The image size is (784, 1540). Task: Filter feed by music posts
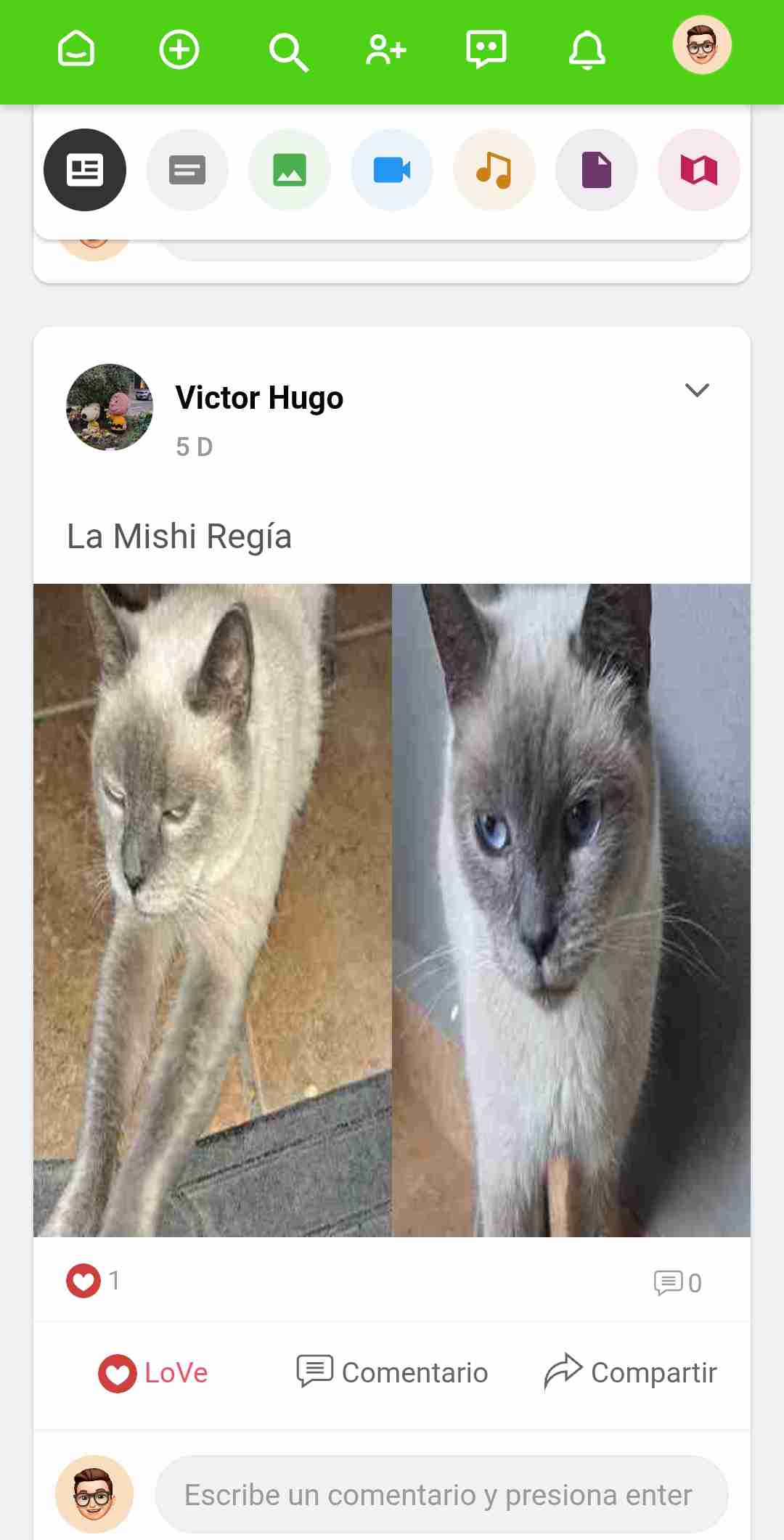[x=494, y=170]
